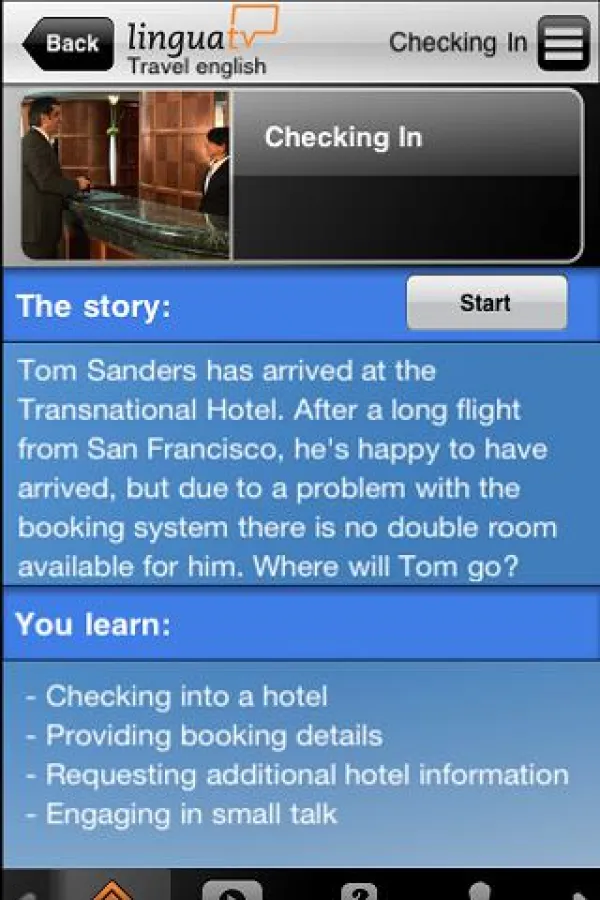Open the Checking In video thumbnail
600x900 pixels.
(x=125, y=176)
